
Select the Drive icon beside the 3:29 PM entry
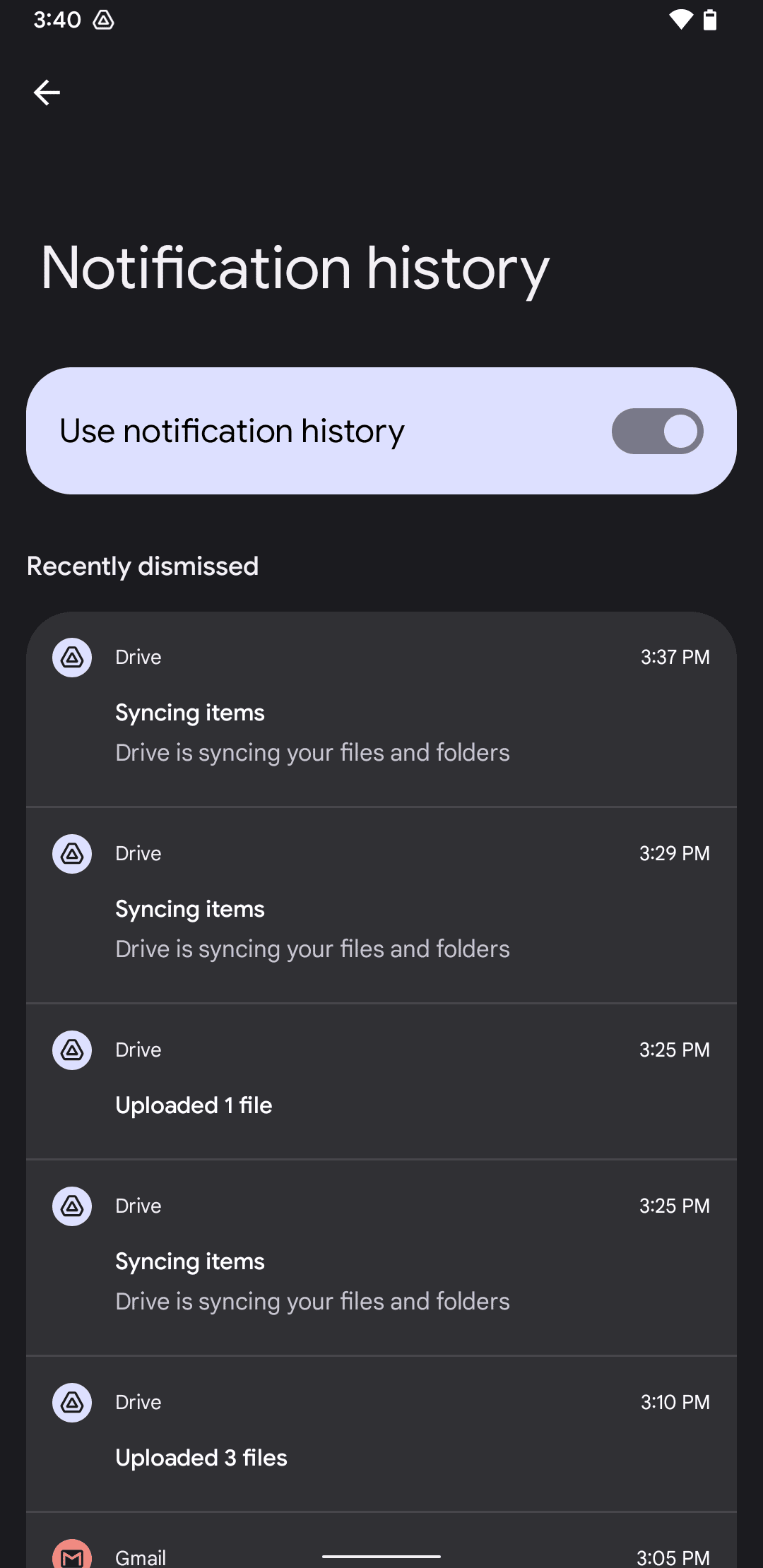(71, 853)
